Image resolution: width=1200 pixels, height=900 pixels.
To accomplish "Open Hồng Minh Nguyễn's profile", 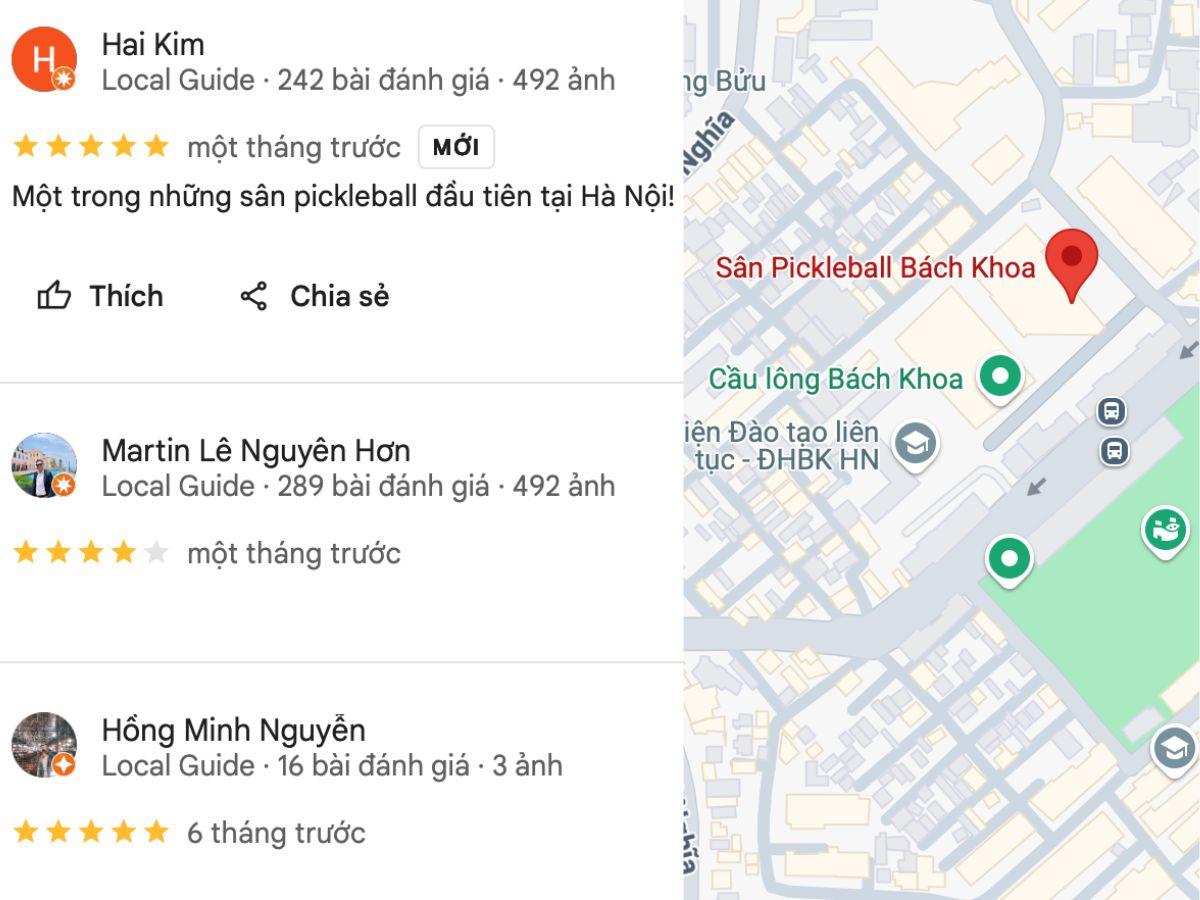I will click(233, 730).
